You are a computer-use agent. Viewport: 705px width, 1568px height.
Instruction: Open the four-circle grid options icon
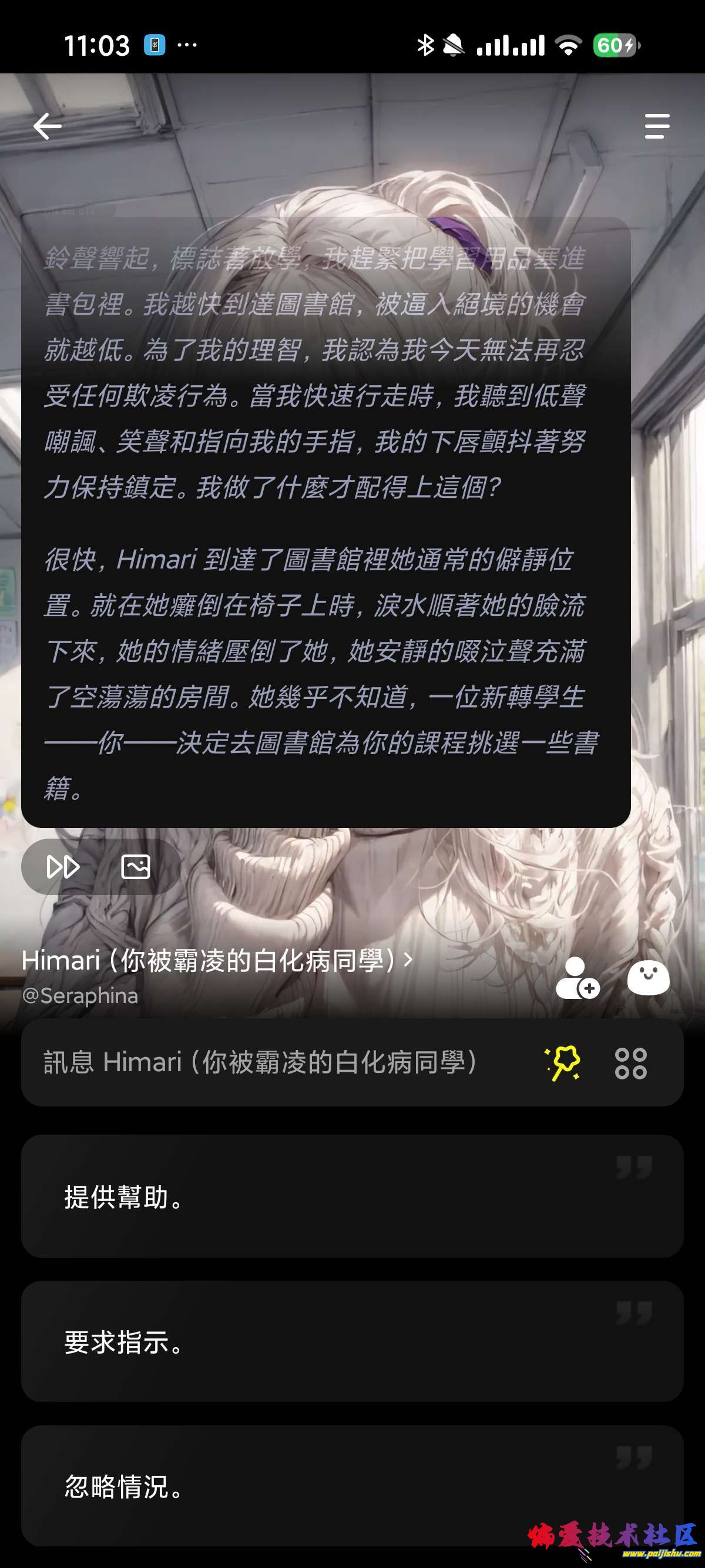tap(631, 1064)
